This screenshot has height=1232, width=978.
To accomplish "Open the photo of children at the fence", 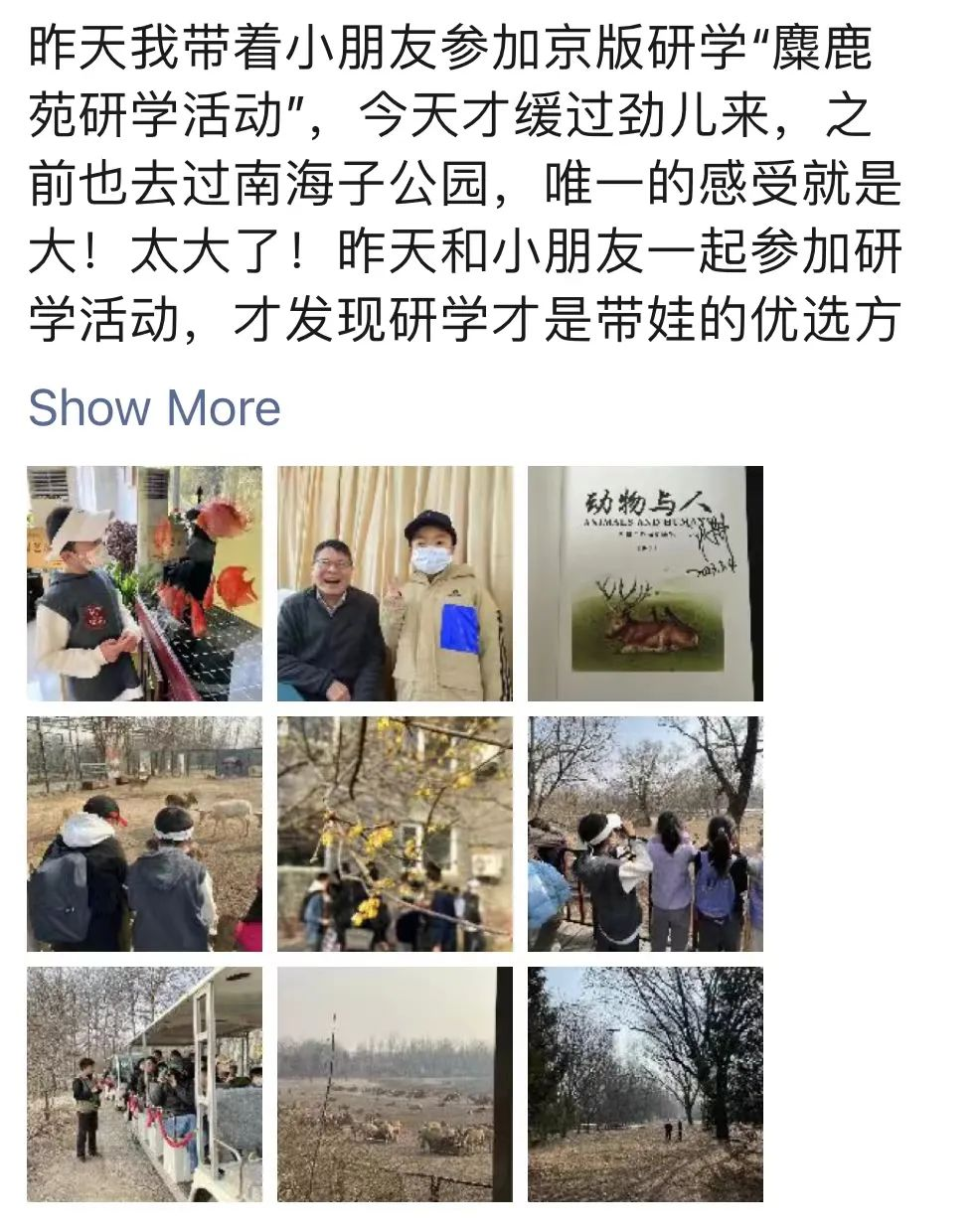I will pyautogui.click(x=645, y=834).
